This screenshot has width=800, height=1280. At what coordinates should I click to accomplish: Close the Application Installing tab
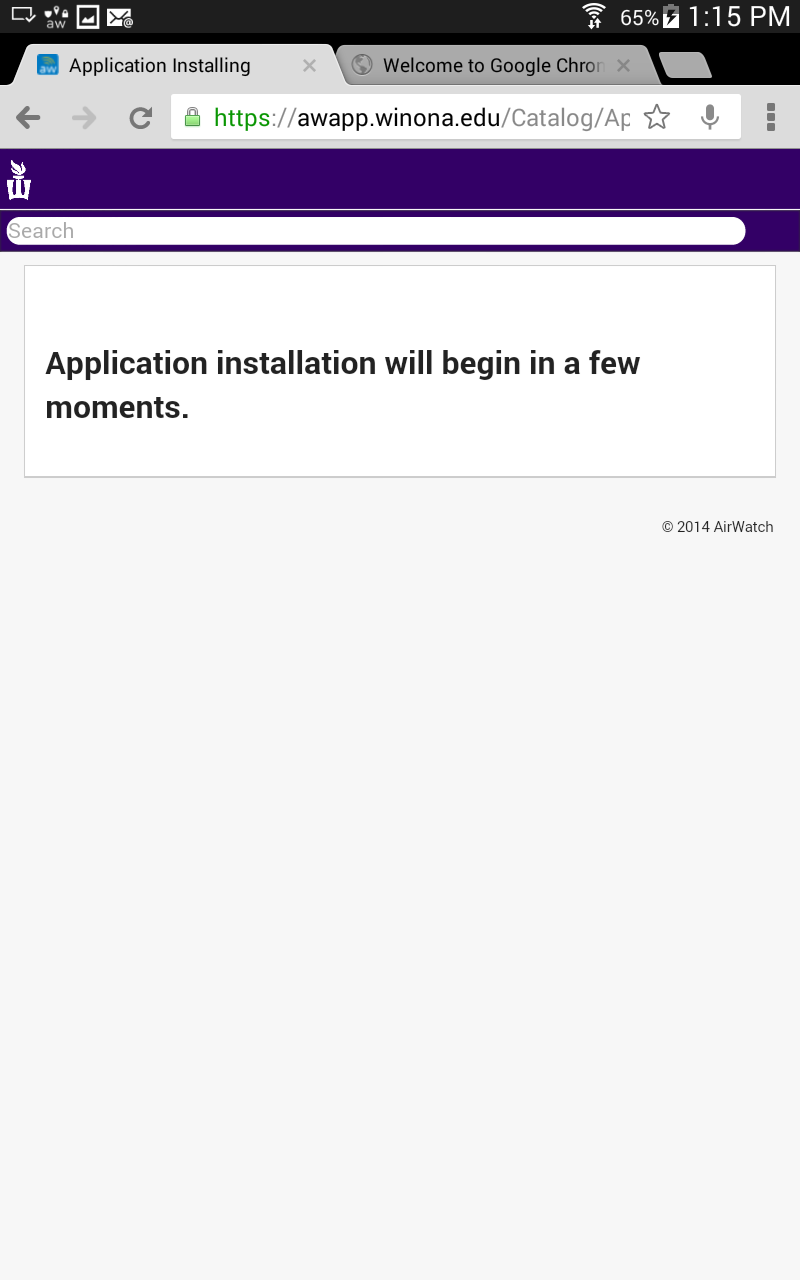tap(309, 66)
